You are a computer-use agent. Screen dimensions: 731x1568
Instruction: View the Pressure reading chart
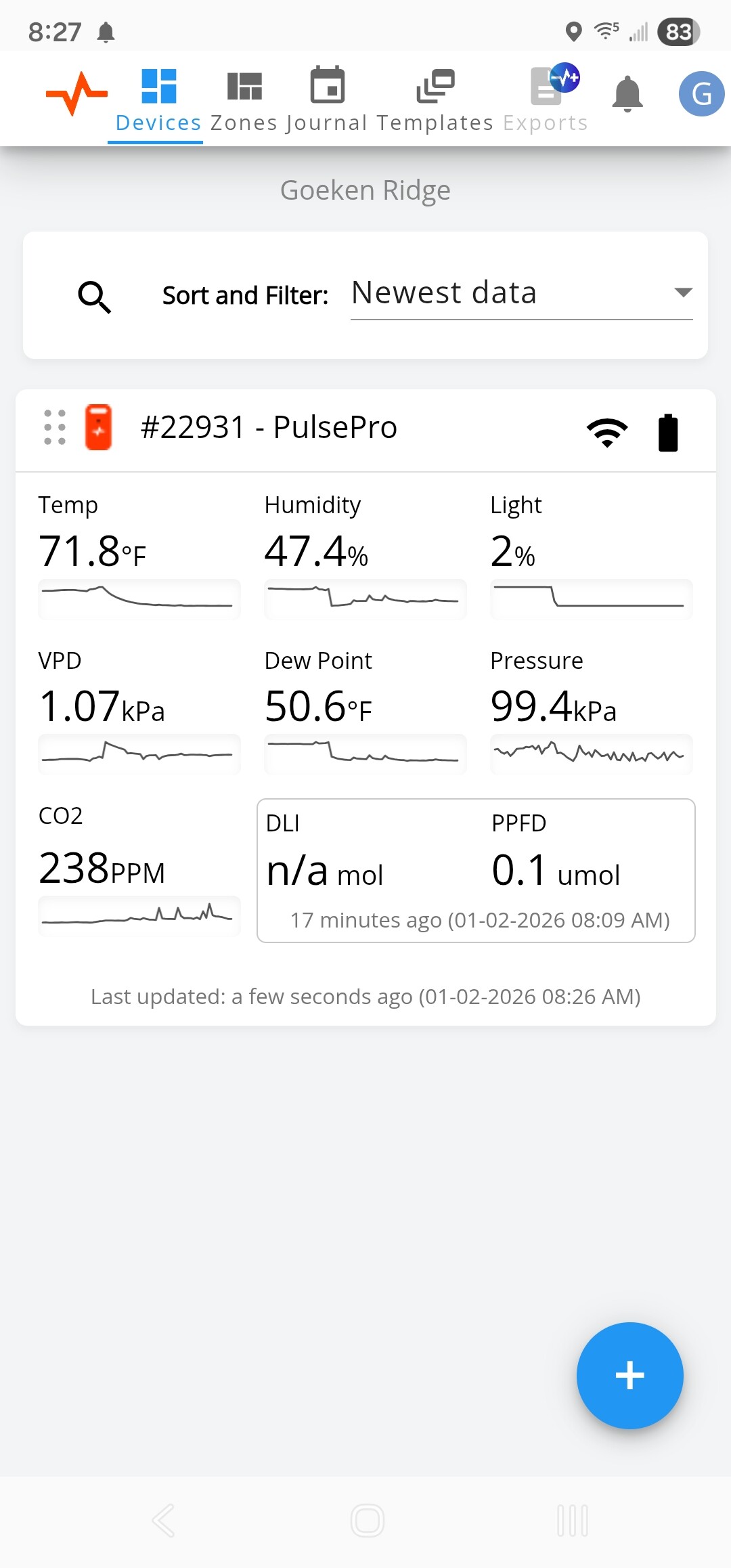click(x=591, y=754)
